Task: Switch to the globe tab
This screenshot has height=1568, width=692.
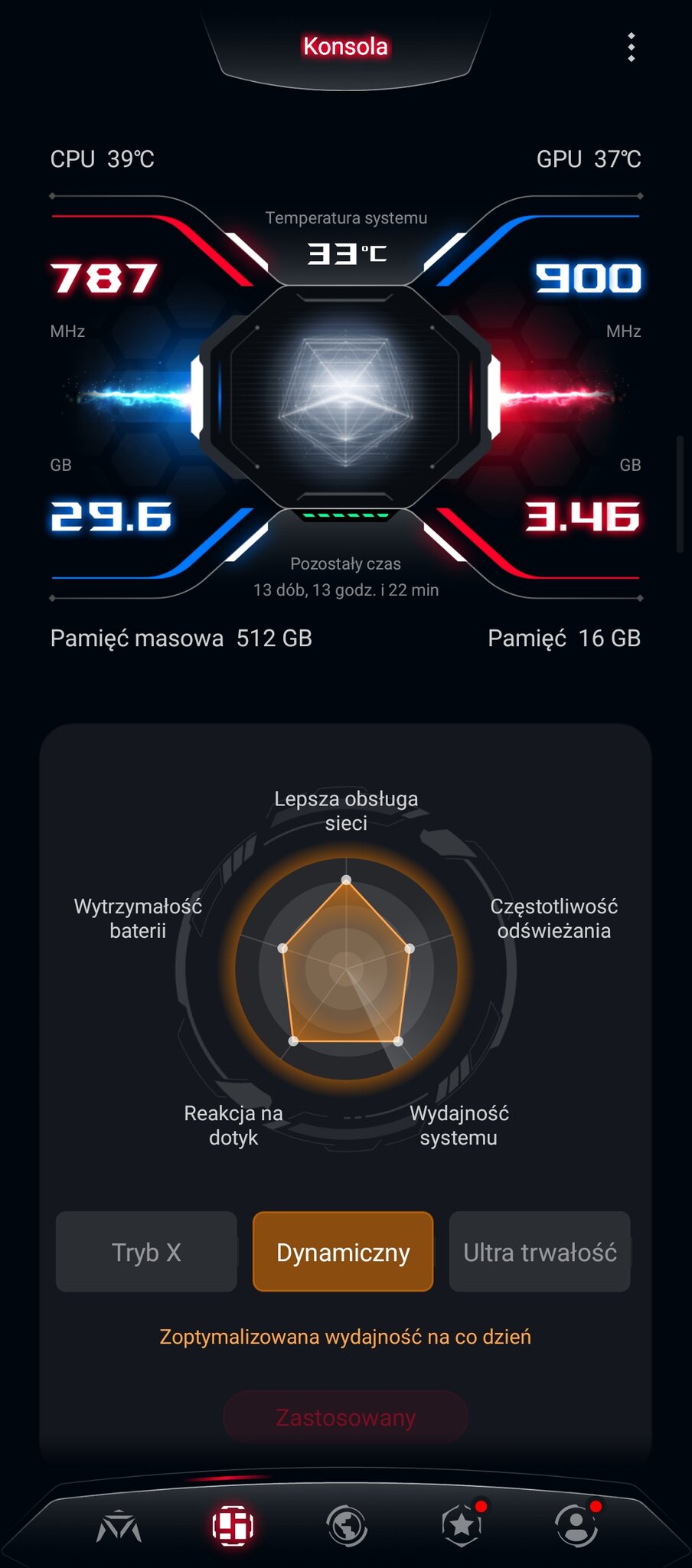Action: (x=347, y=1526)
